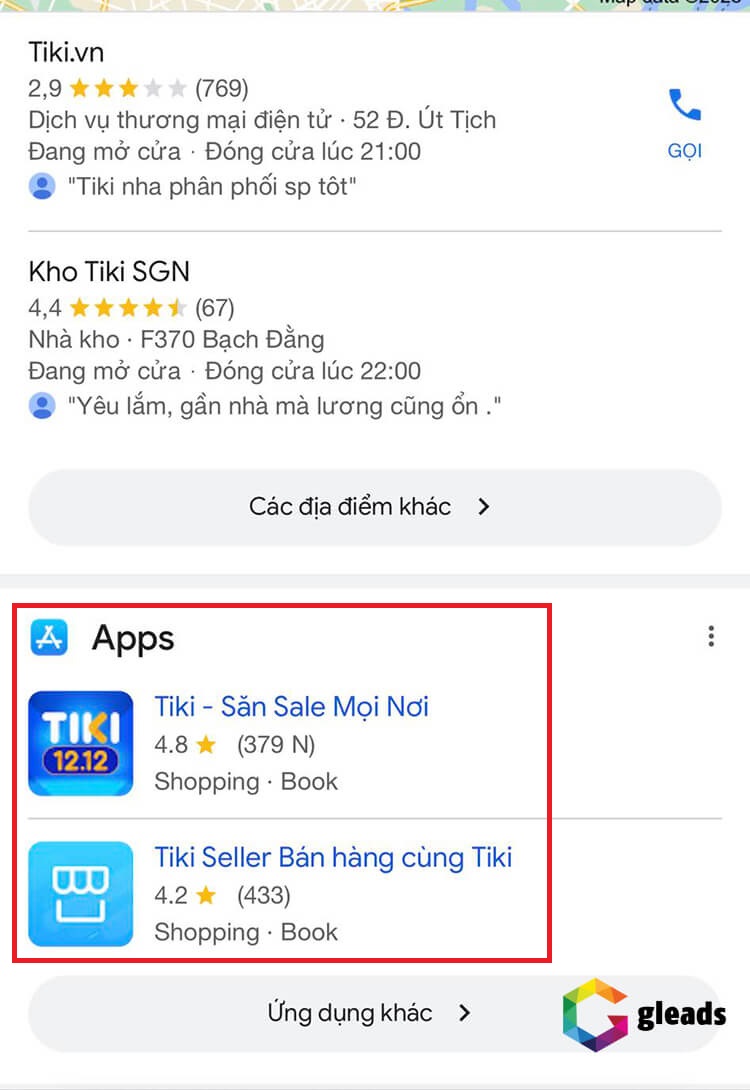Select the Kho Tiki SGN listing title
Screen dimensions: 750x1090
[108, 271]
